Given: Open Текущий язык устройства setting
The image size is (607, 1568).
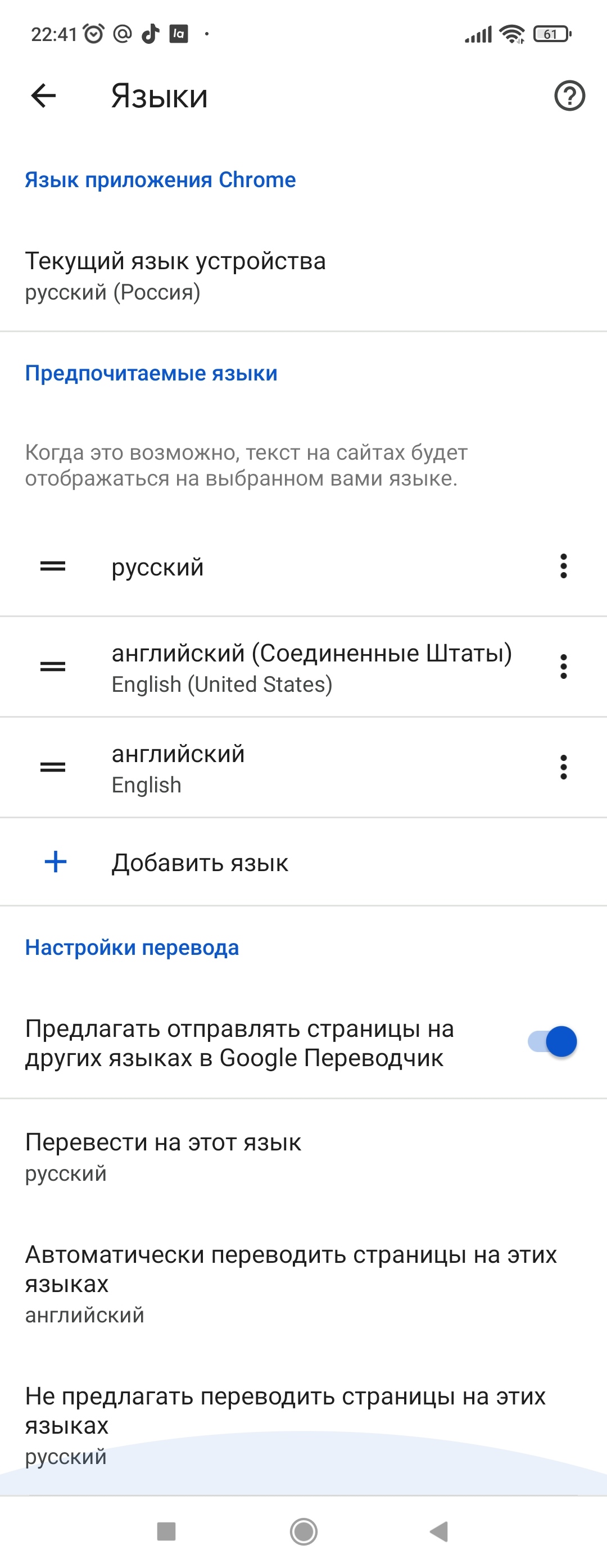Looking at the screenshot, I should 175,276.
